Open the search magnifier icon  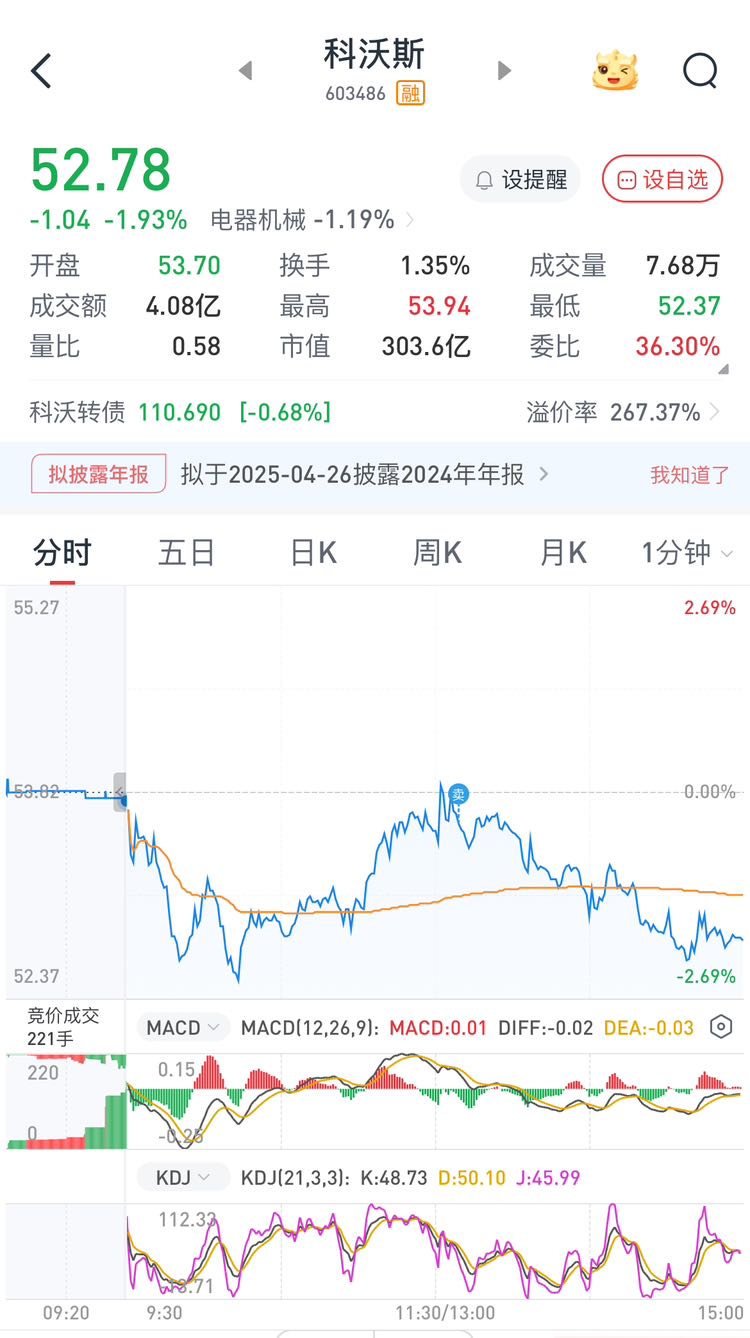point(700,71)
